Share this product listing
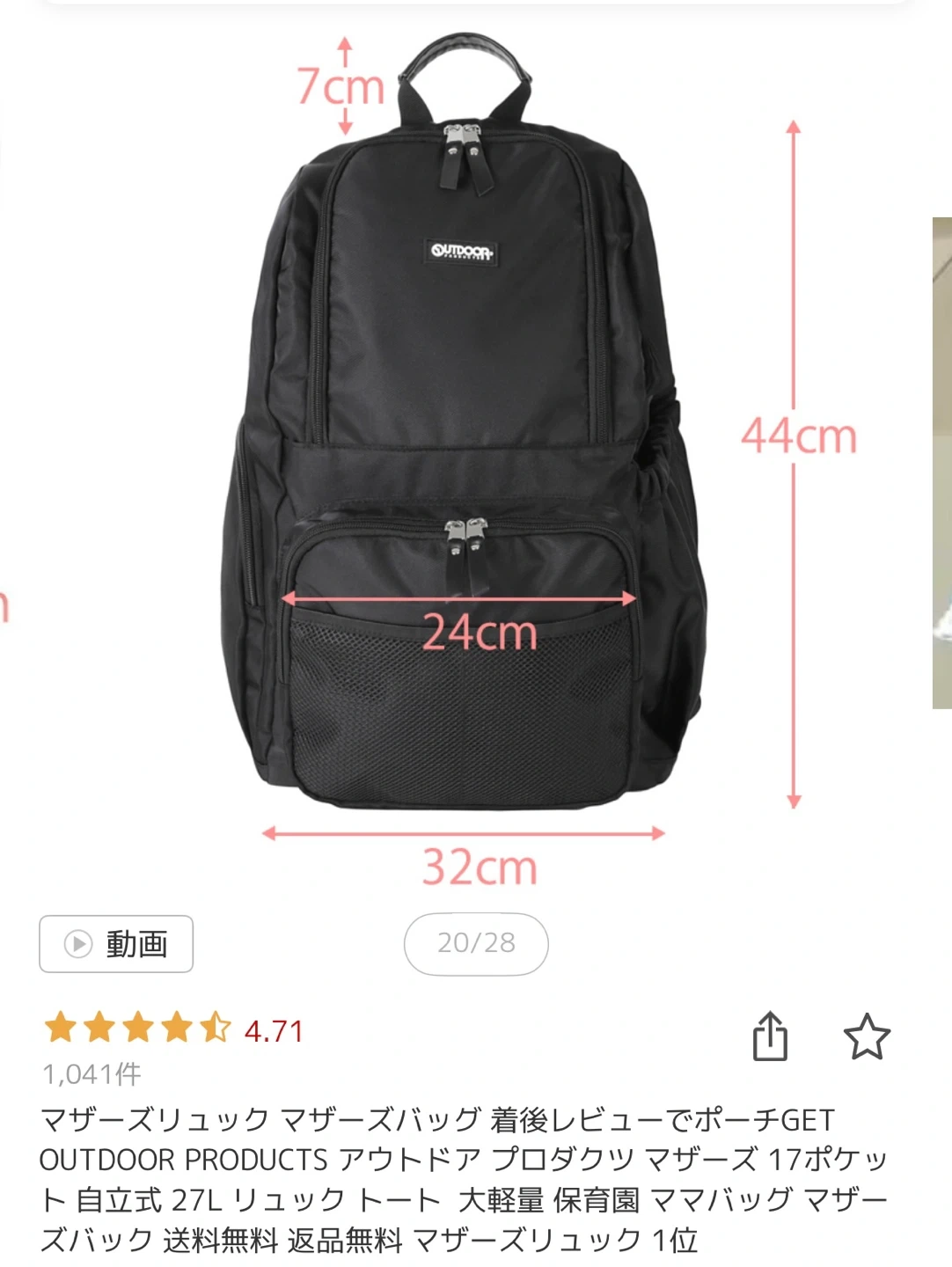 pyautogui.click(x=770, y=1036)
